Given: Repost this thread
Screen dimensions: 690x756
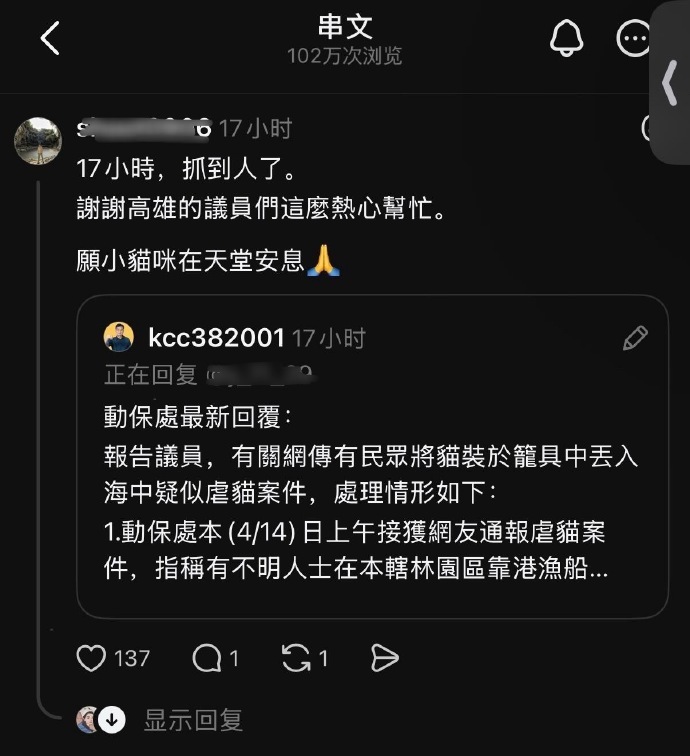Looking at the screenshot, I should 296,657.
